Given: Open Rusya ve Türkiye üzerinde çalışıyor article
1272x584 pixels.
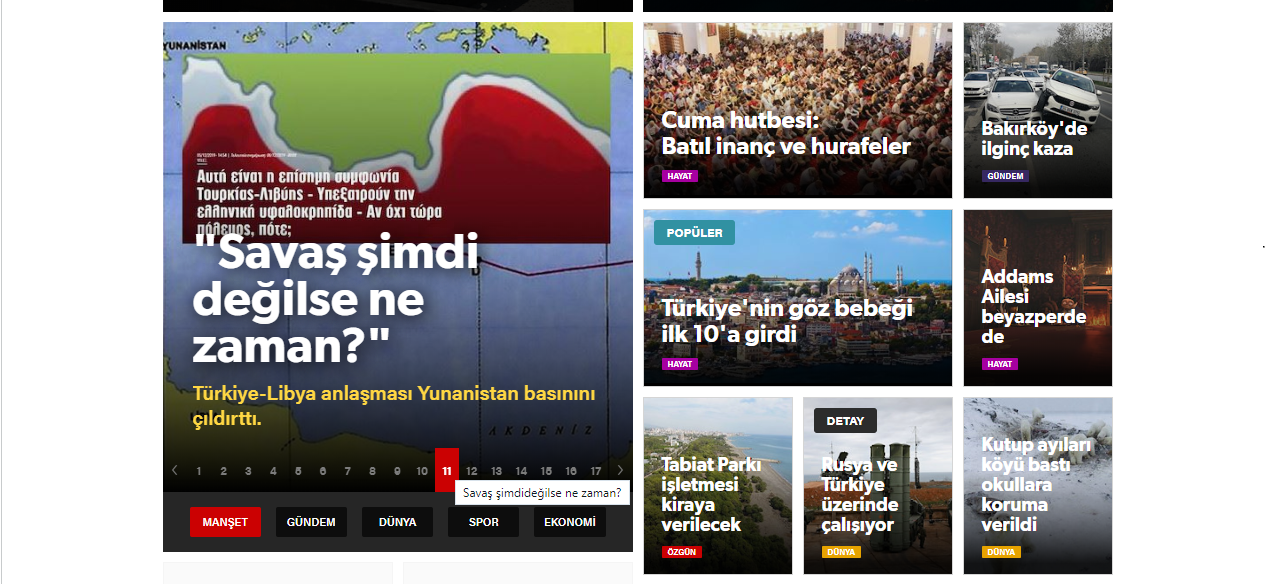Looking at the screenshot, I should (860, 494).
